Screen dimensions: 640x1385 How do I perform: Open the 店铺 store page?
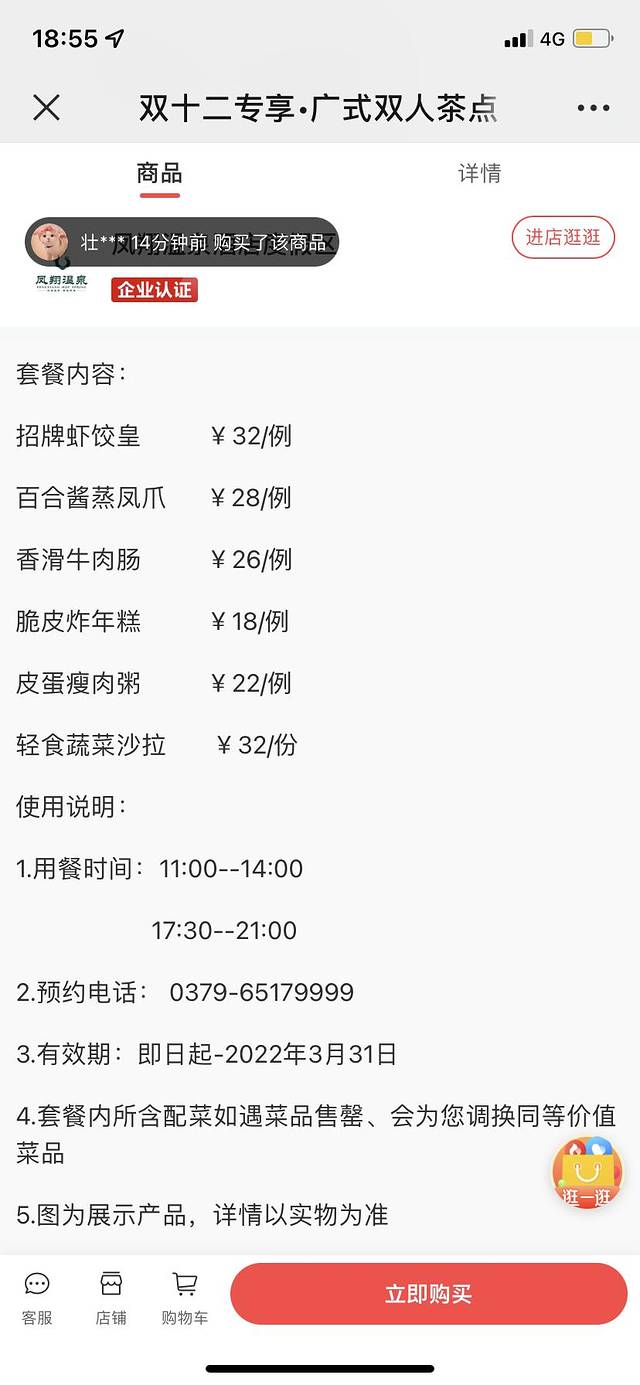pos(111,1297)
